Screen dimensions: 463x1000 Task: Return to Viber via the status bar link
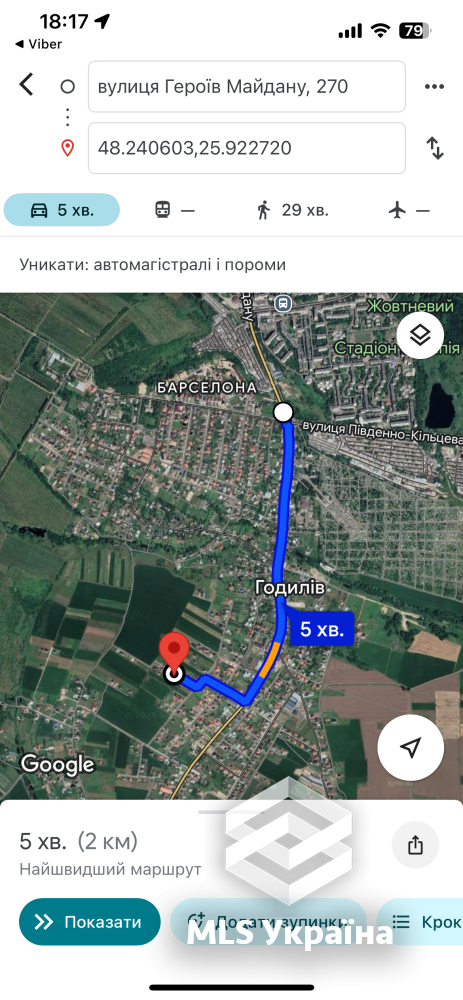click(38, 44)
